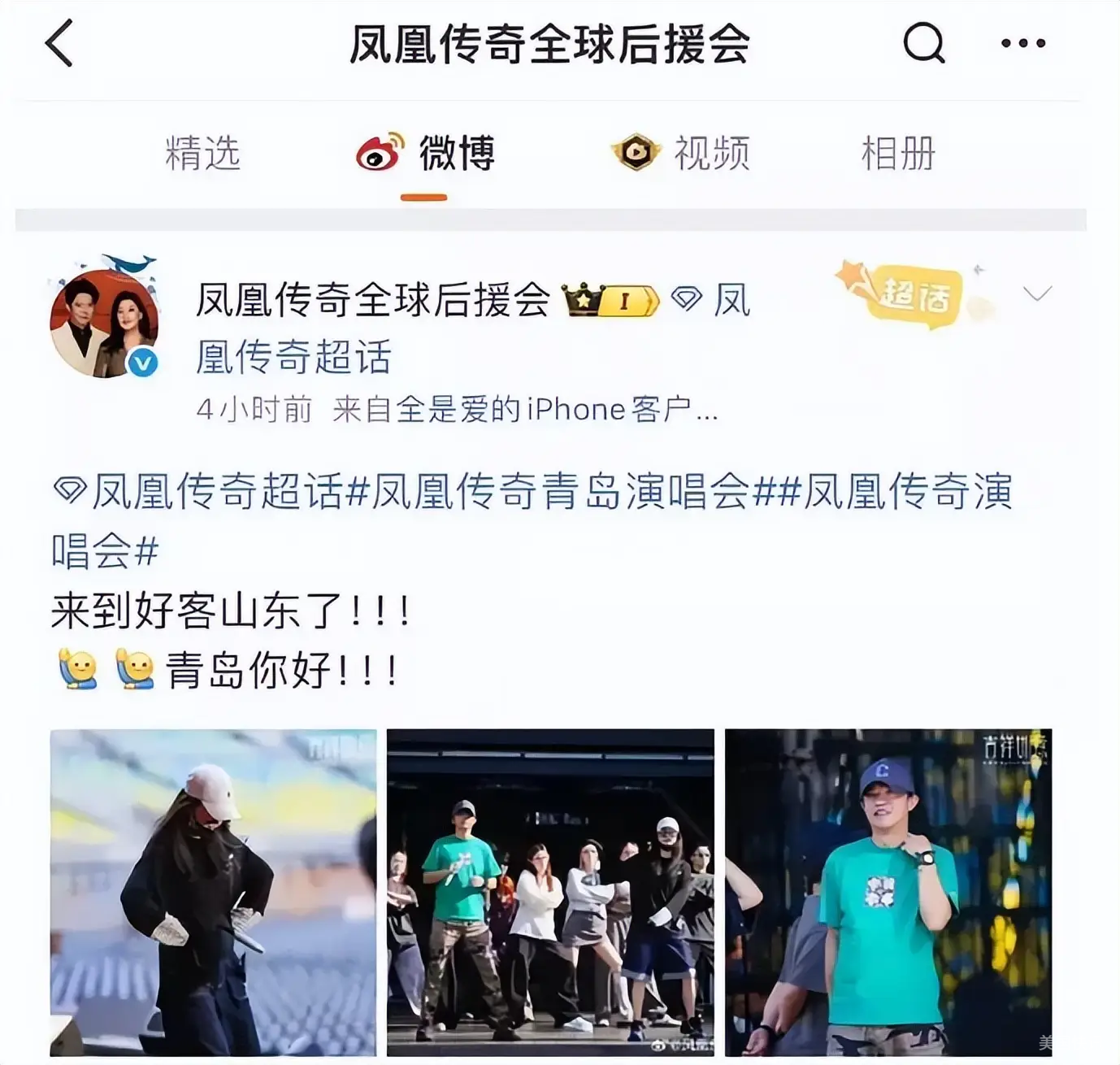
Task: View the middle photo of the dance rehearsal
Action: coord(550,892)
